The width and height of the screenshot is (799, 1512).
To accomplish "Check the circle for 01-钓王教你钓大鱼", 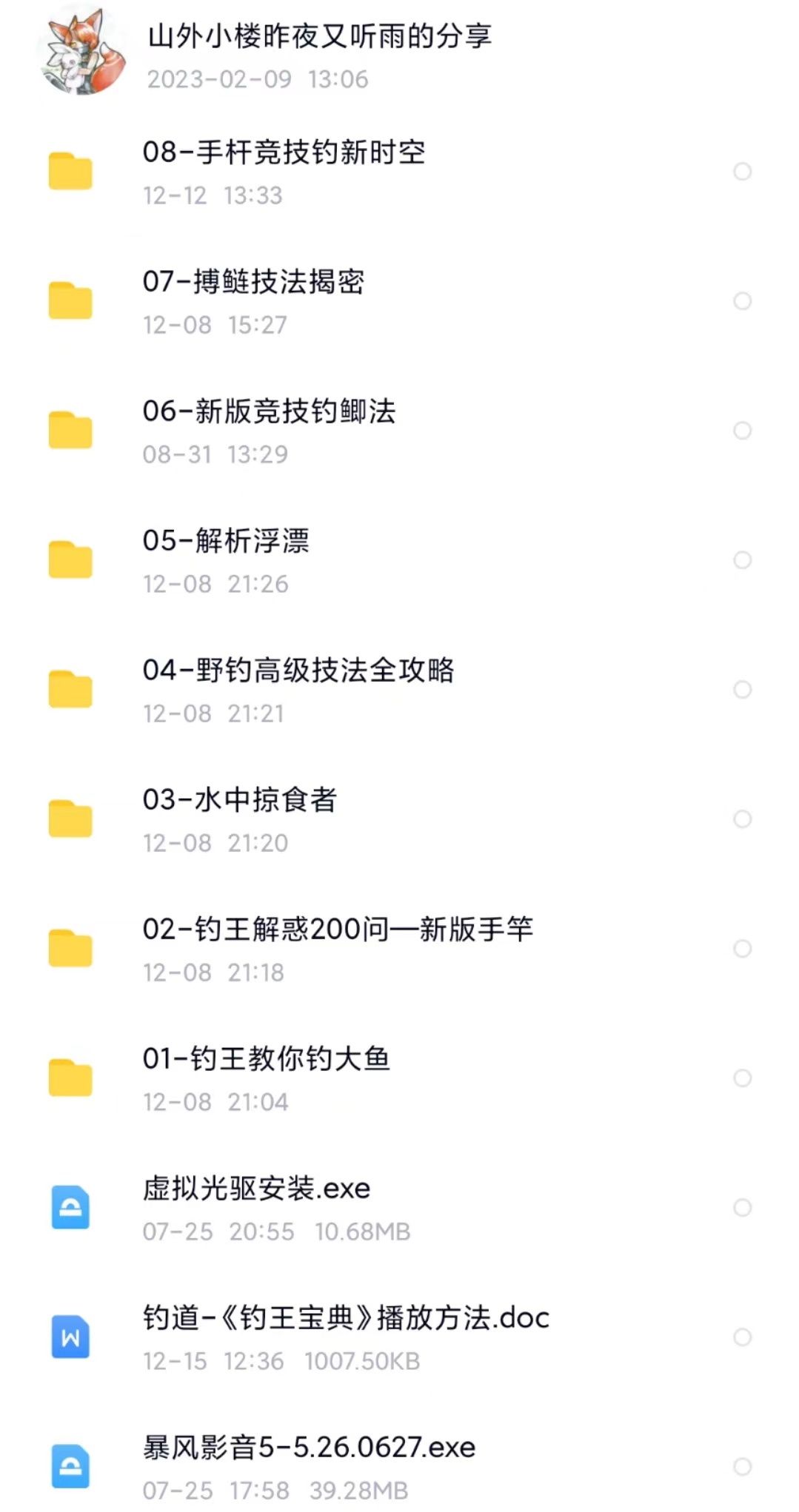I will (x=742, y=1078).
